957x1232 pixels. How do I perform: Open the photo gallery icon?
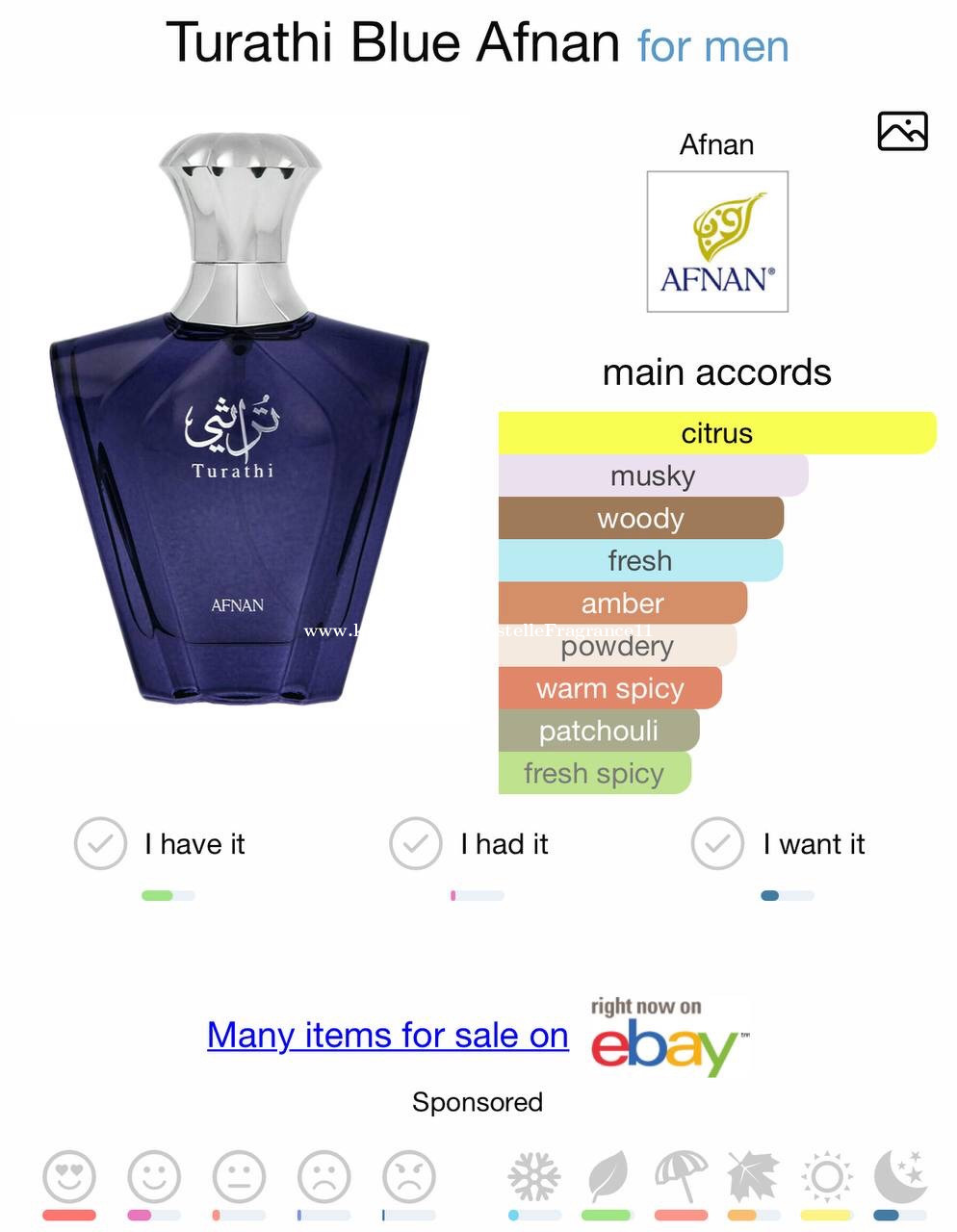[902, 132]
